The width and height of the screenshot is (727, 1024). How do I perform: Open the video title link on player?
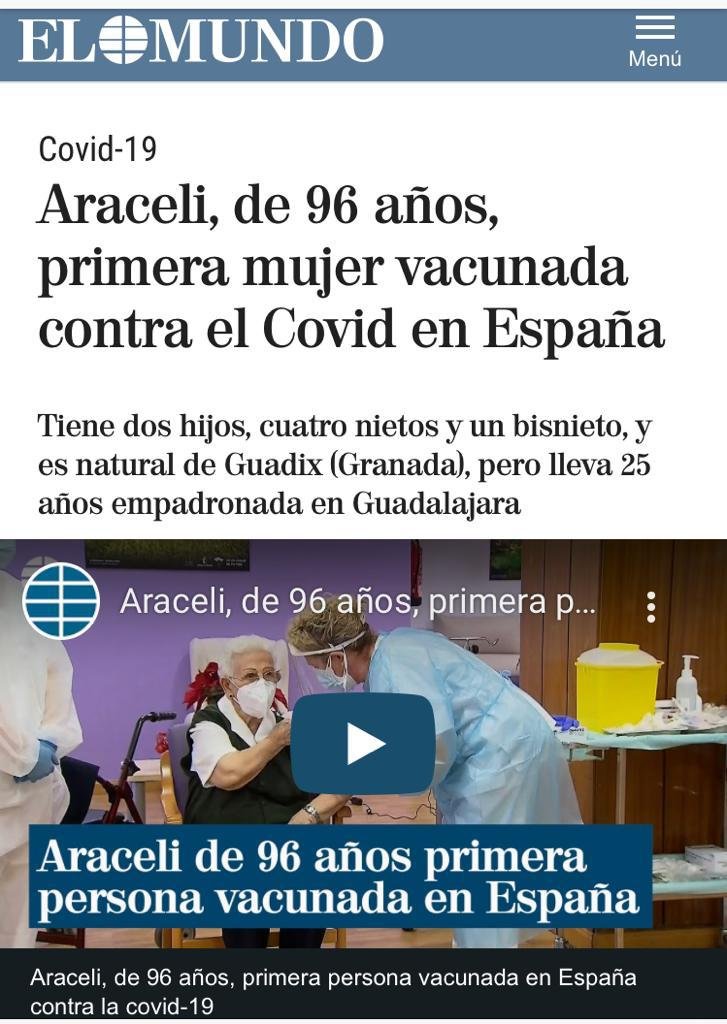357,602
